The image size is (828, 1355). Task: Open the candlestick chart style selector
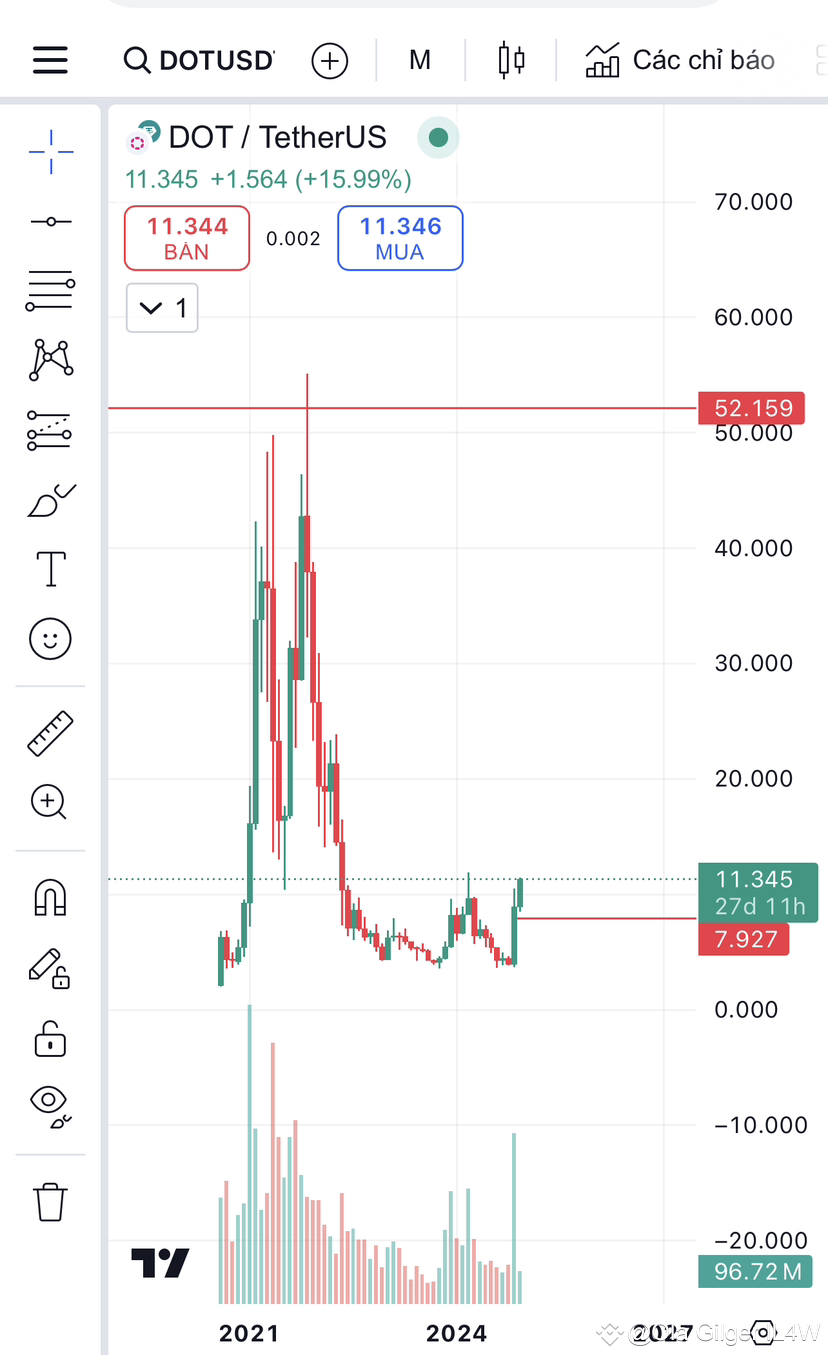point(510,60)
